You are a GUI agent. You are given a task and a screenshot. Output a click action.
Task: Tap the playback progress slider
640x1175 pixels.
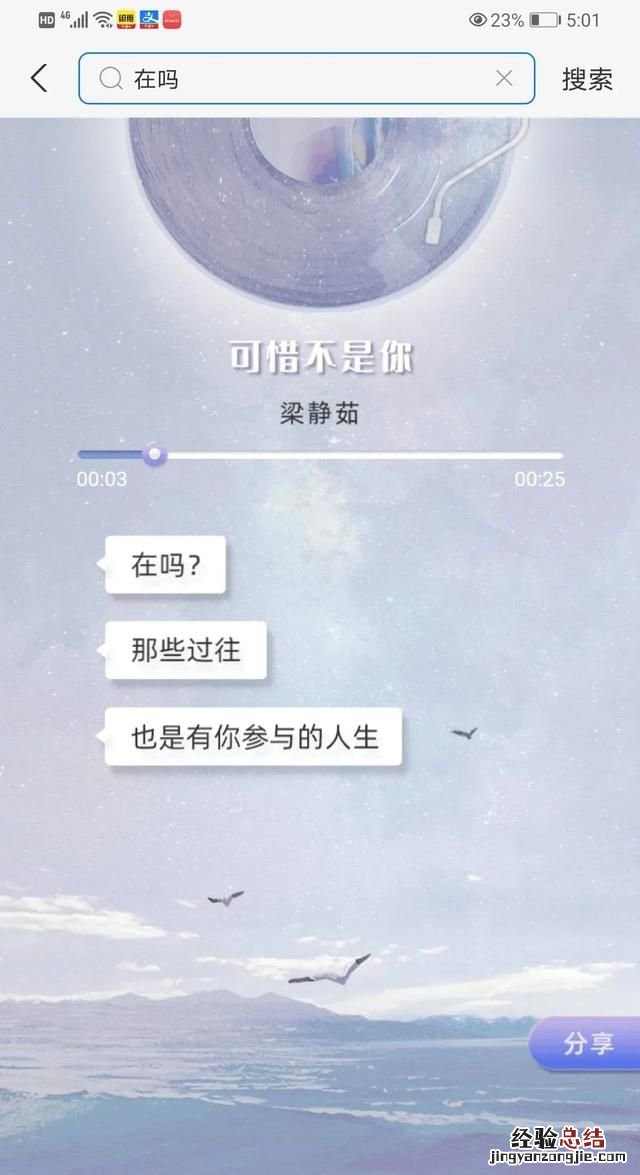pyautogui.click(x=320, y=455)
